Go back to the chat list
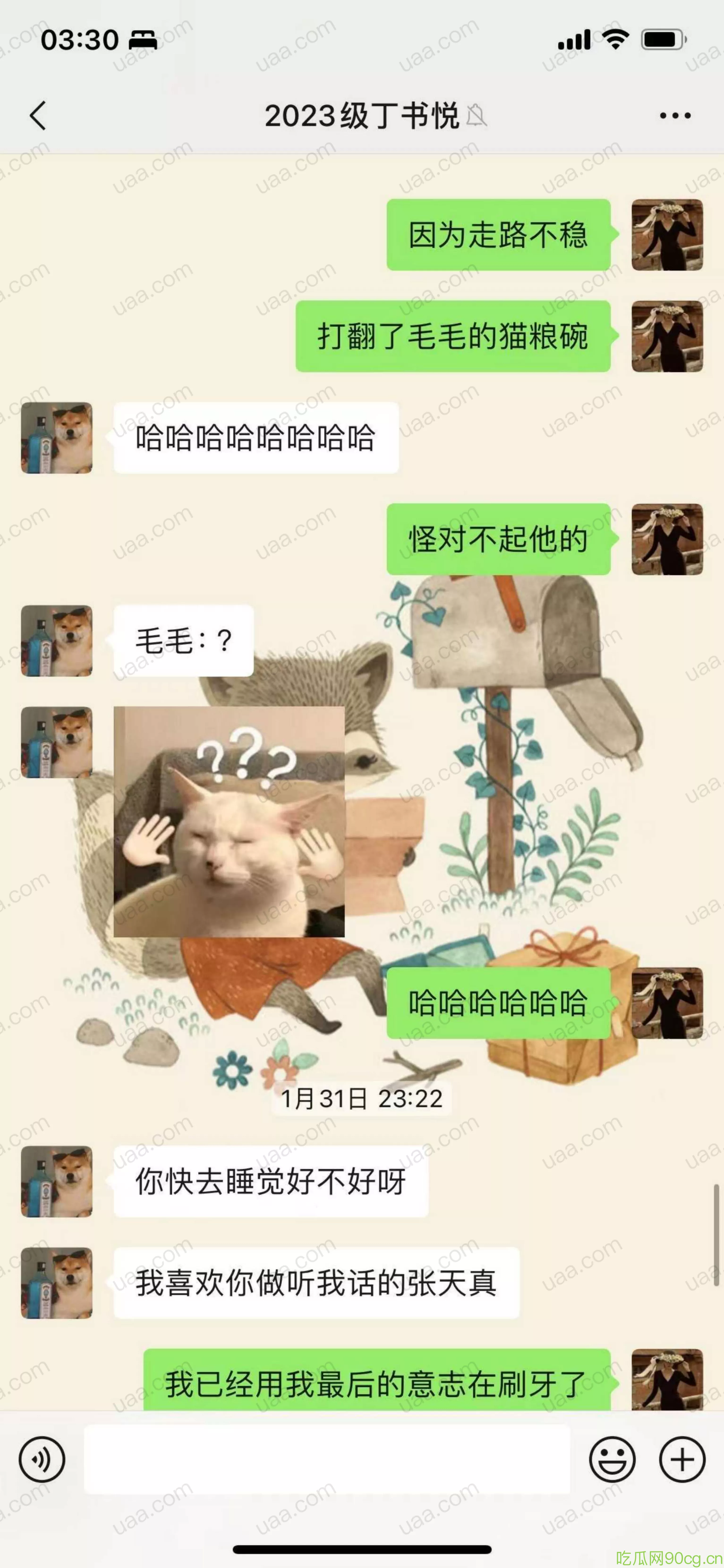The image size is (724, 1568). point(38,116)
